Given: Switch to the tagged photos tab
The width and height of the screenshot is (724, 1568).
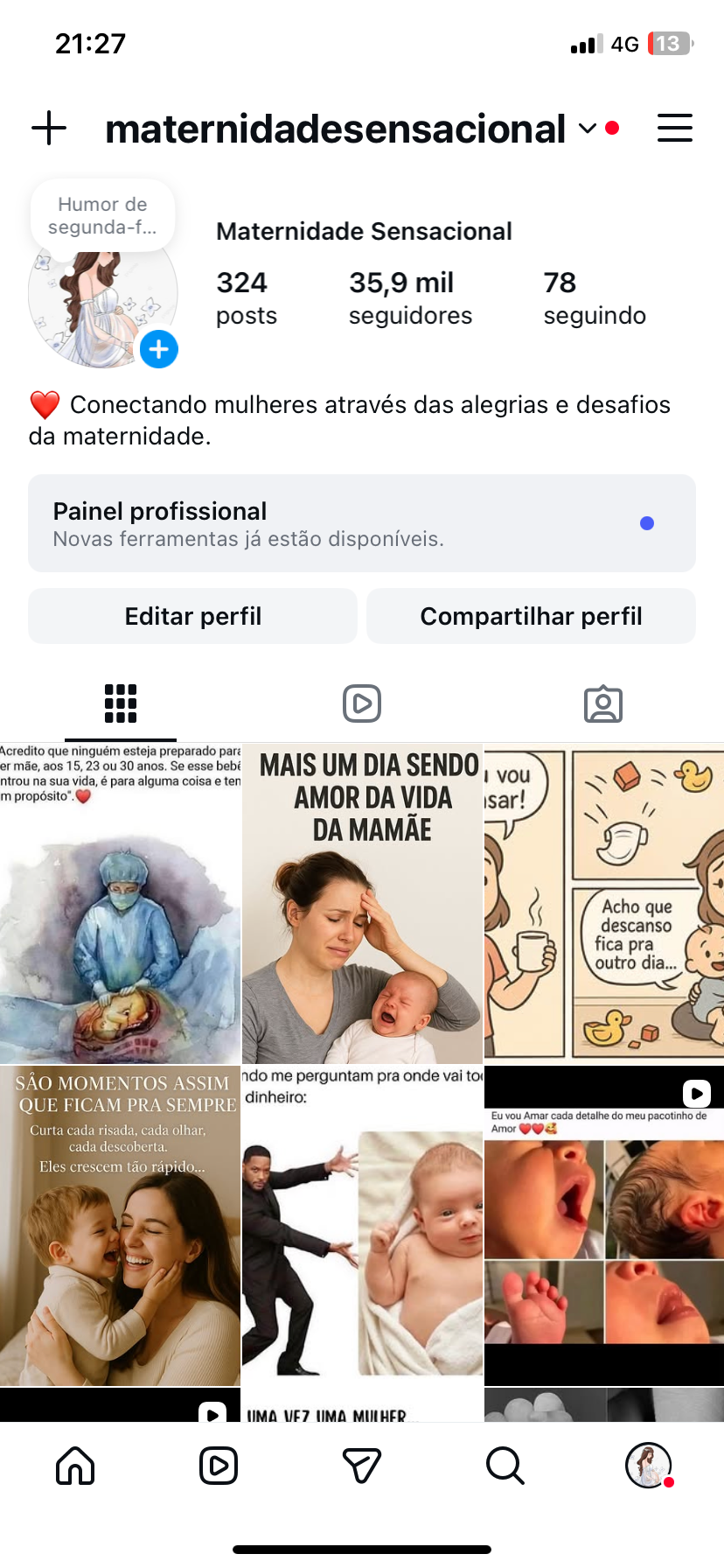Looking at the screenshot, I should tap(602, 703).
